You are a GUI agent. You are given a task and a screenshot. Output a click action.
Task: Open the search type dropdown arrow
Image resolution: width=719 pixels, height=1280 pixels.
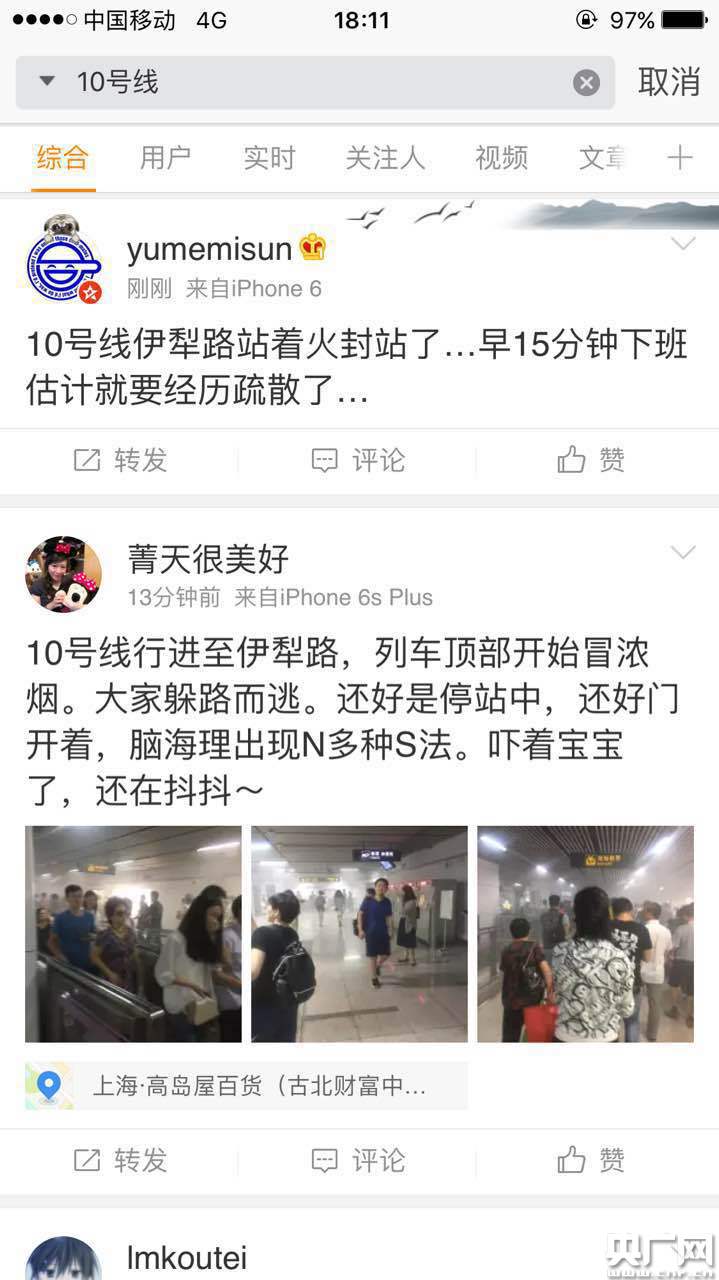click(47, 82)
